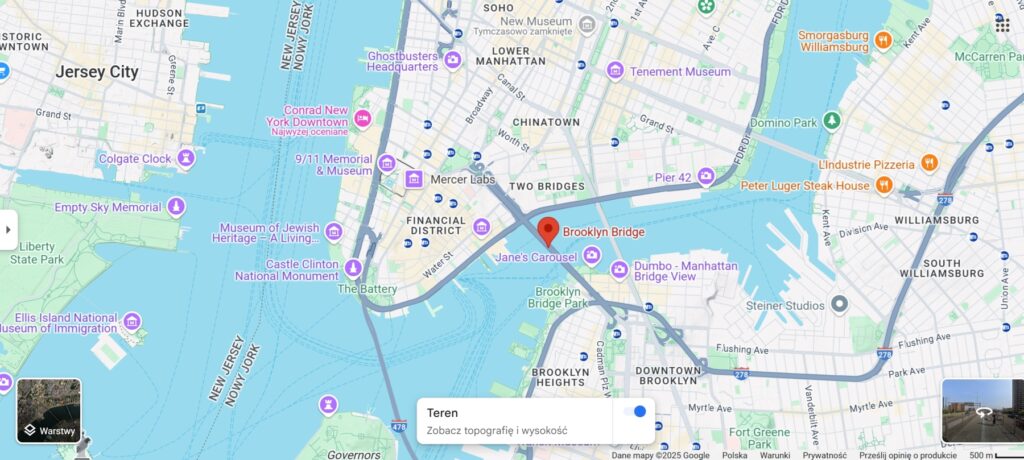
Task: Toggle the Teren terrain switch
Action: coord(634,411)
